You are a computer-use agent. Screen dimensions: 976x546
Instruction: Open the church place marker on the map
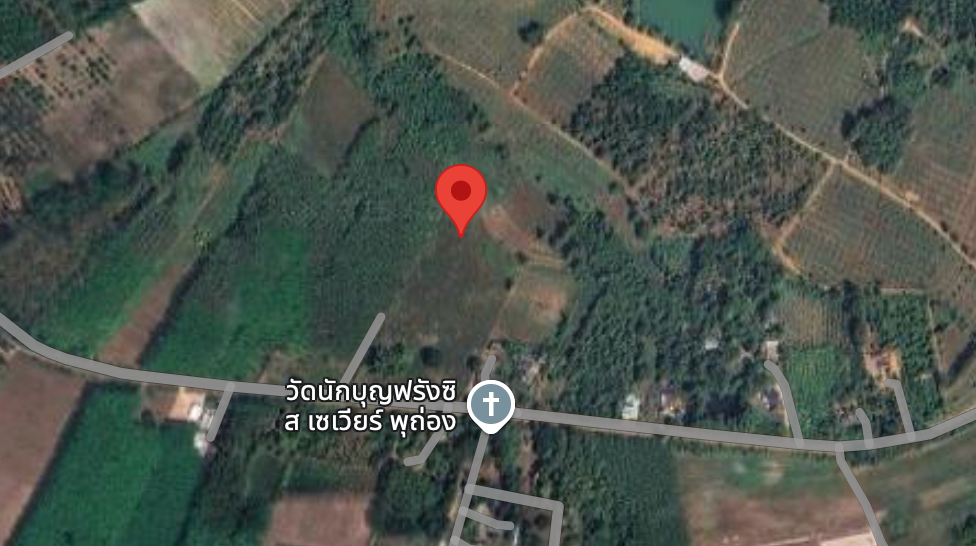coord(490,406)
